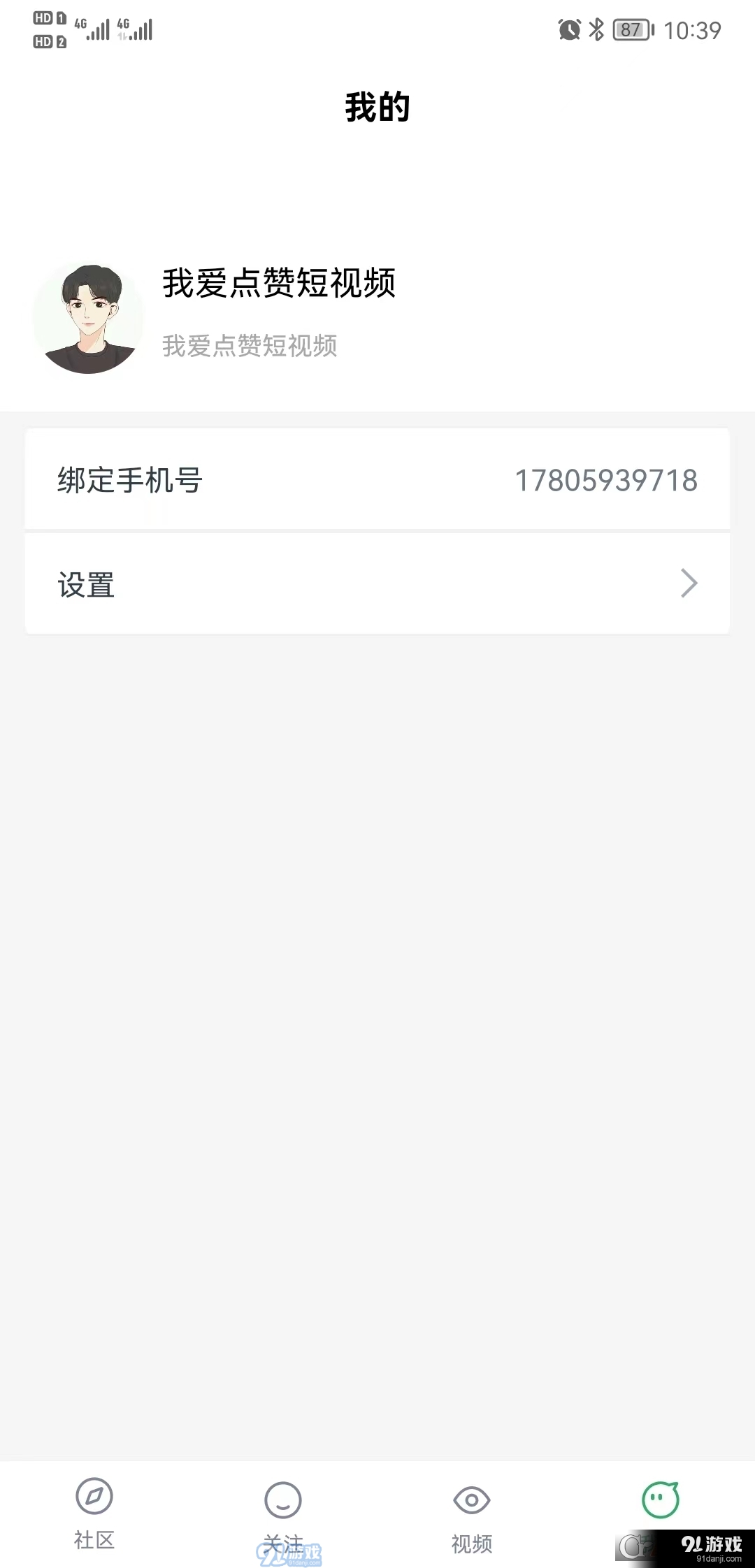
Task: Tap the nickname 我爱点赞短视频
Action: (279, 284)
